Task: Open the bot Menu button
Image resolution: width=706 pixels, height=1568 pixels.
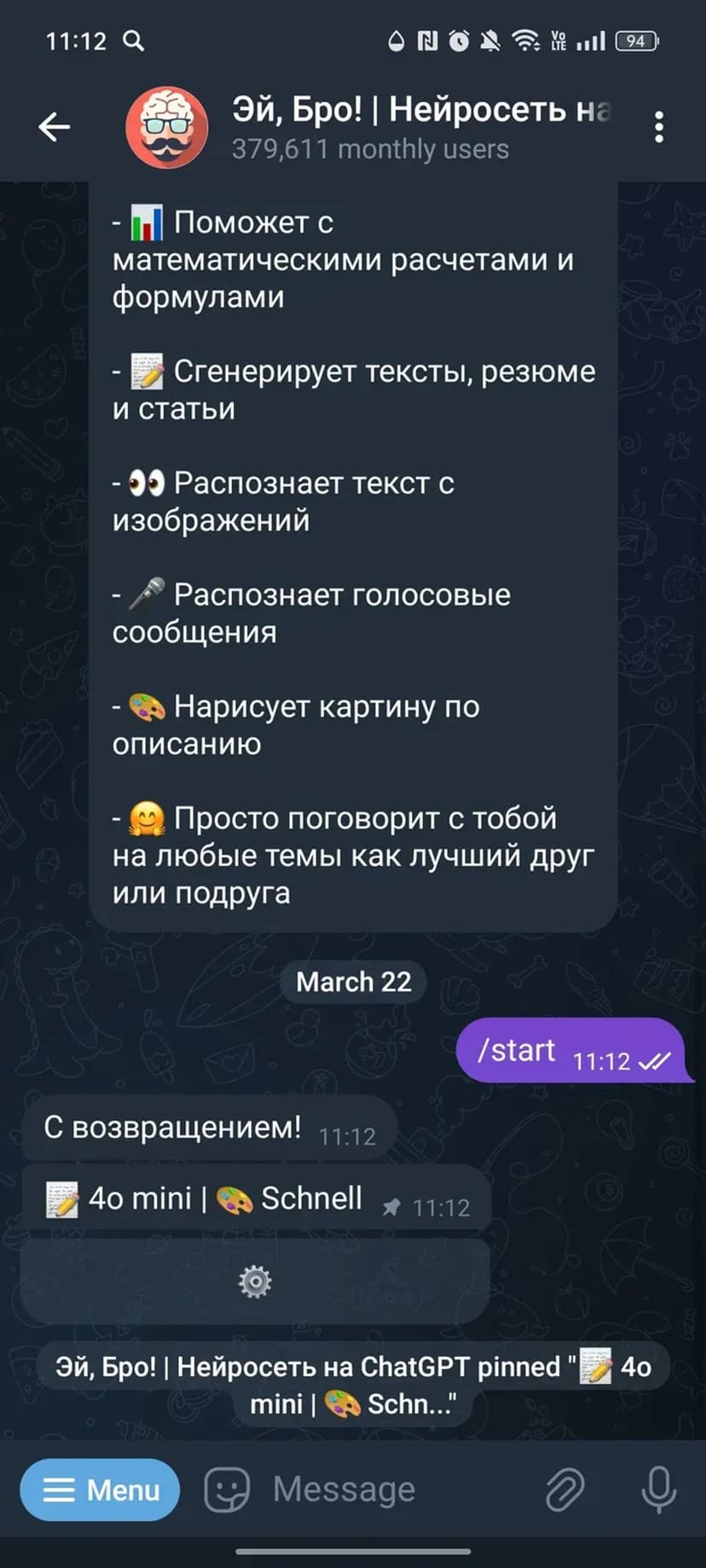Action: (x=100, y=1490)
